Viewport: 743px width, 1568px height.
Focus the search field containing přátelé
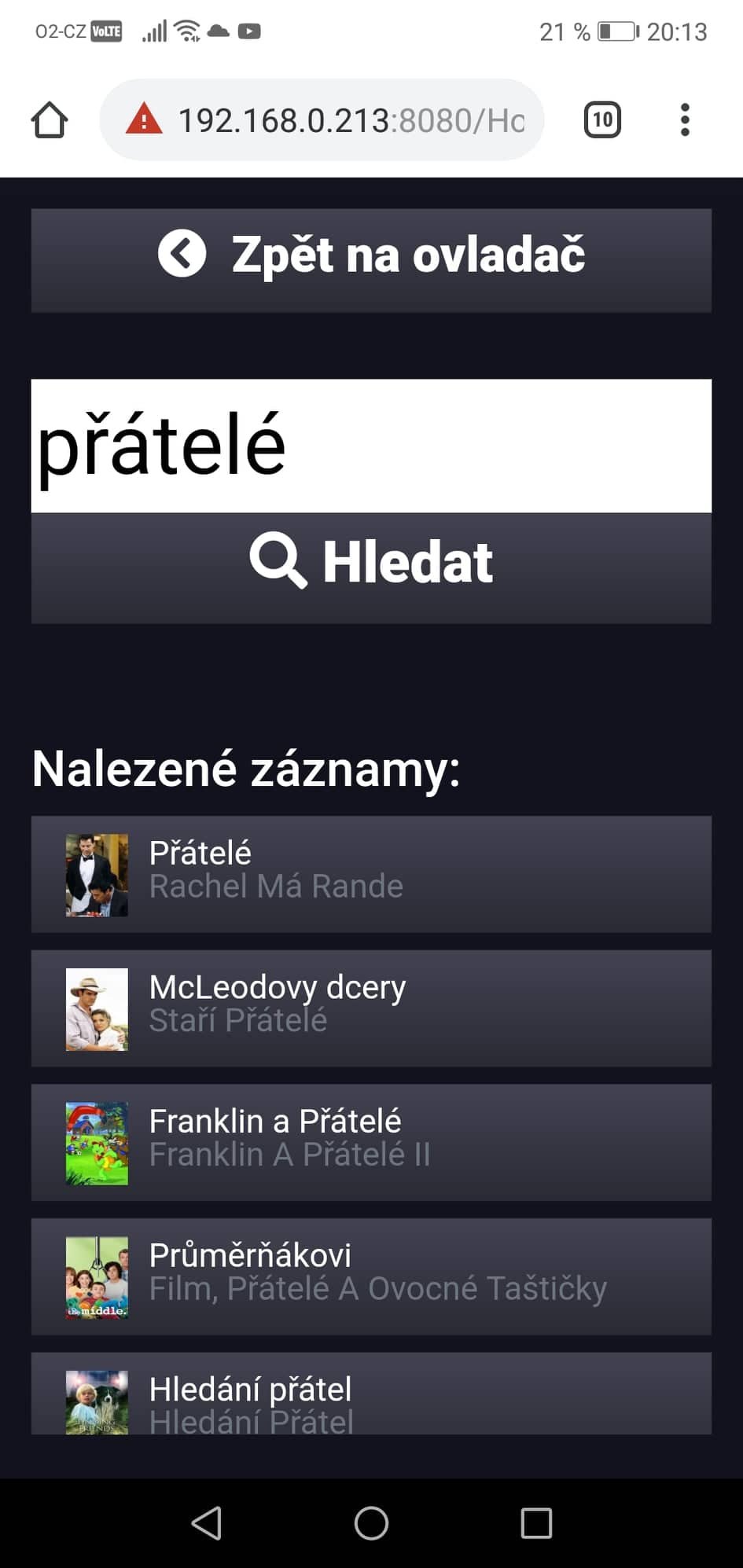point(371,446)
